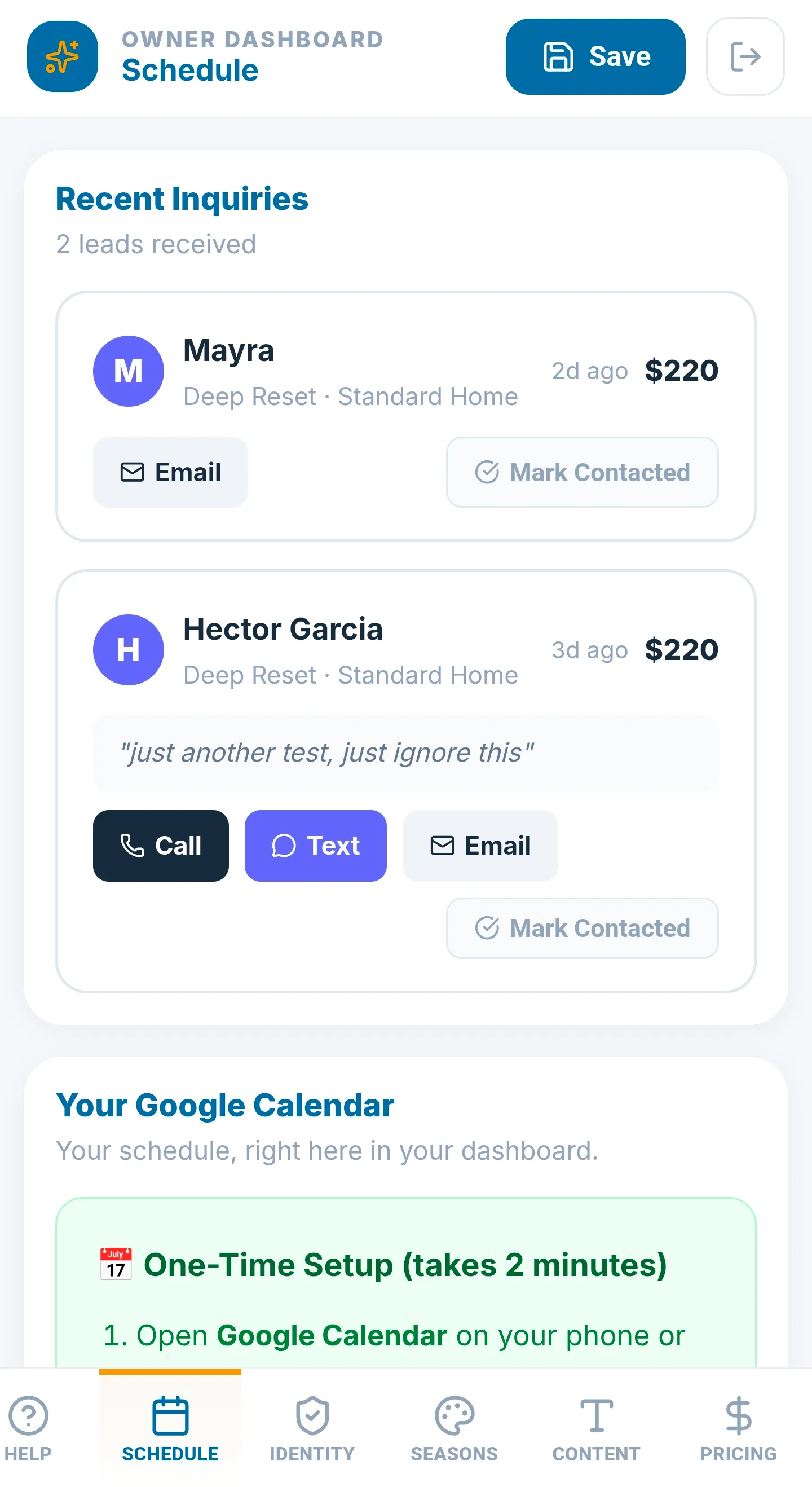Click the chat bubble icon on the Text button
This screenshot has width=812, height=1487.
[x=285, y=846]
